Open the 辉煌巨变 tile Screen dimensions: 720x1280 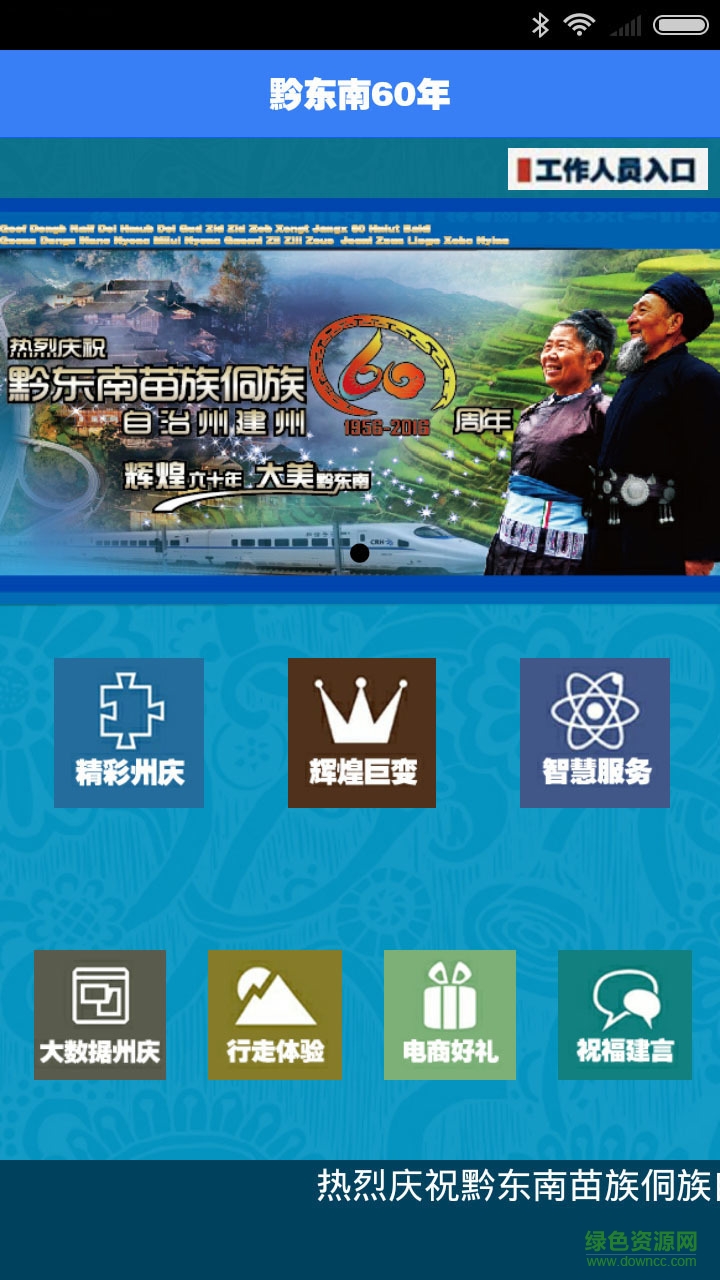[362, 732]
